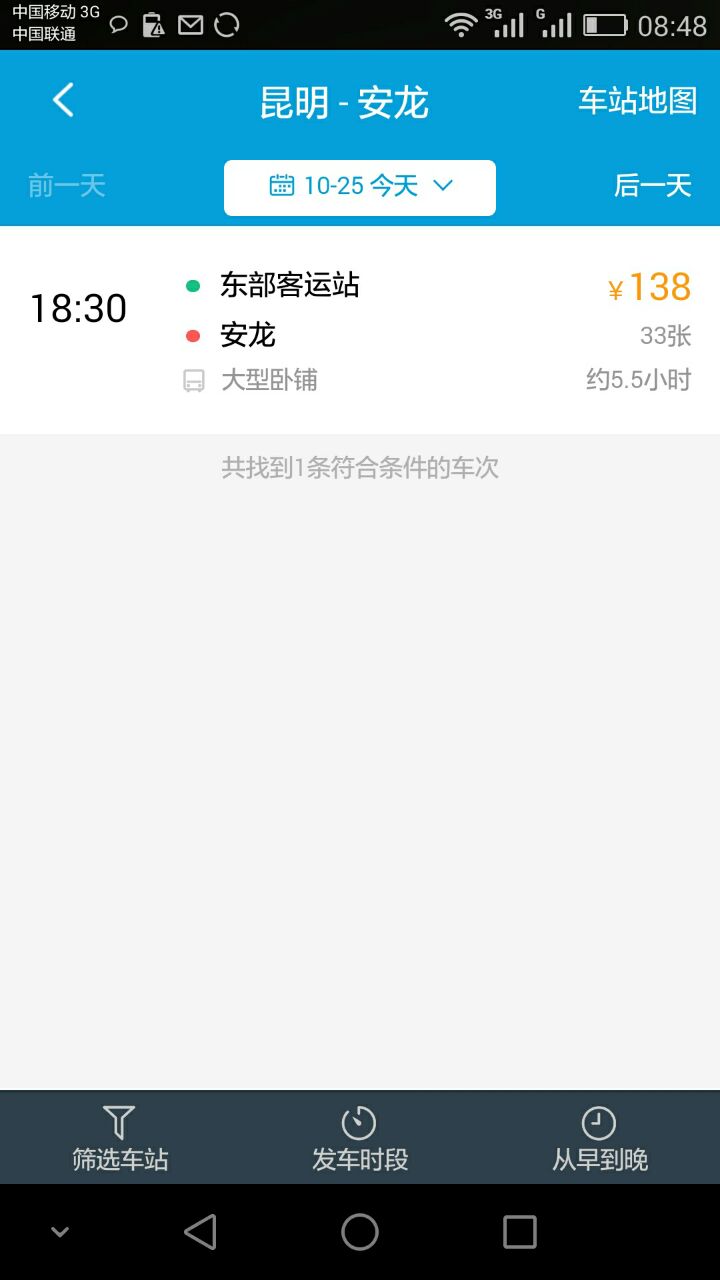Open 车站地图 station map
This screenshot has height=1280, width=720.
(x=638, y=101)
